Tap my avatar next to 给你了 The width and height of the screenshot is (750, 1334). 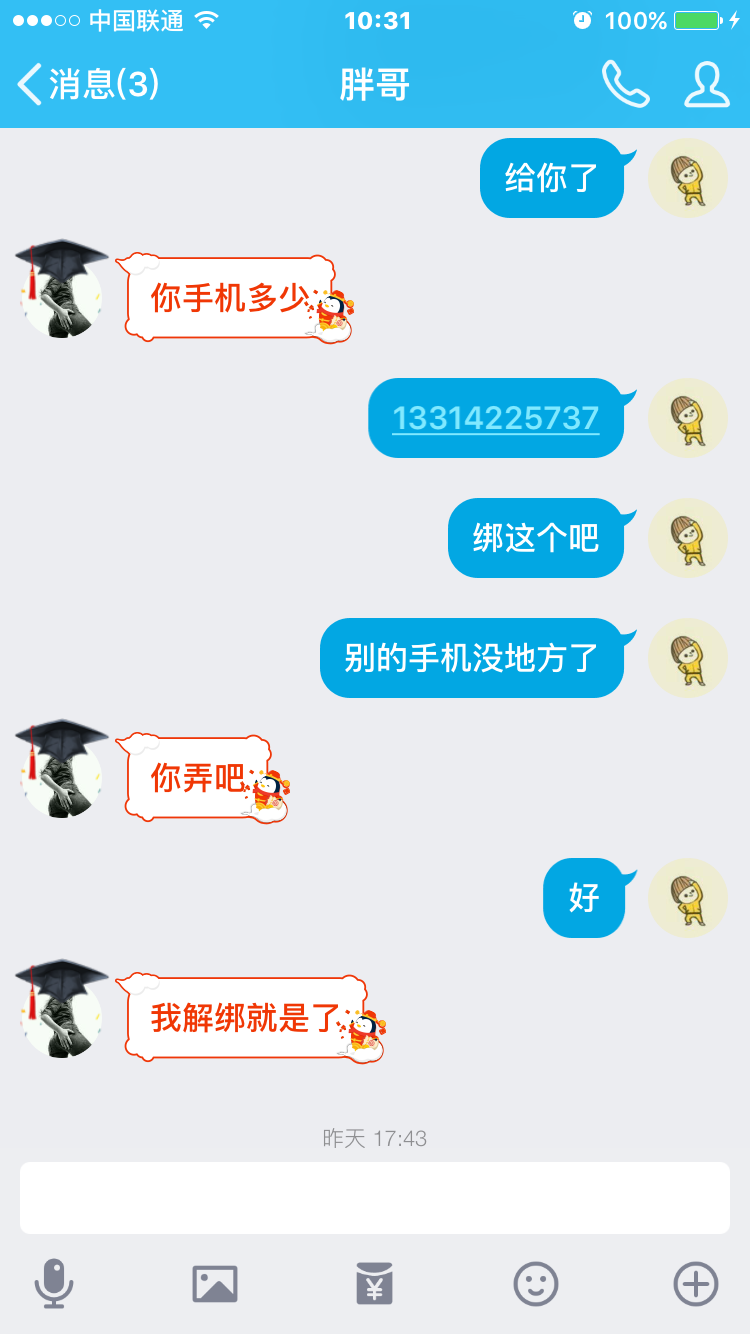pyautogui.click(x=688, y=178)
